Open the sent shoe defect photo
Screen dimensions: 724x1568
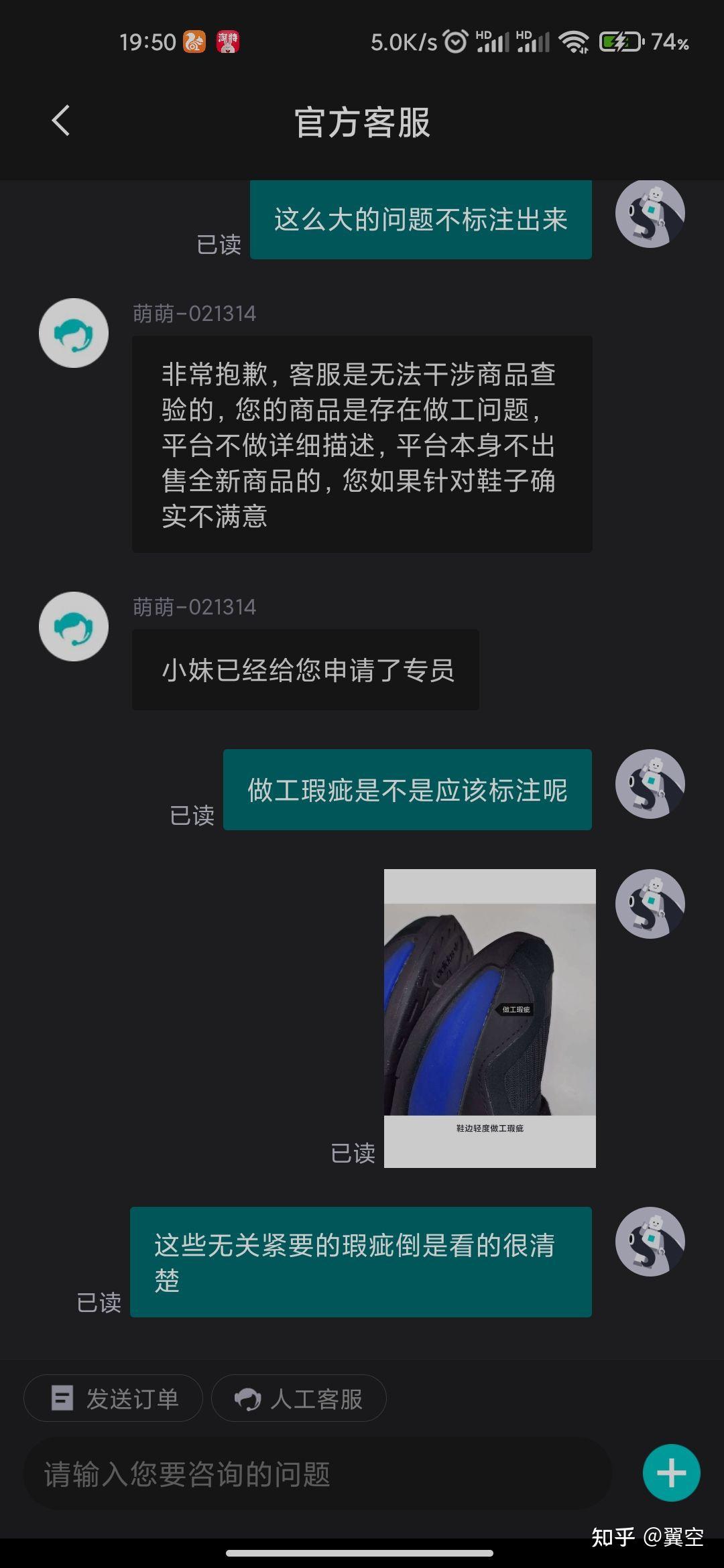489,1018
